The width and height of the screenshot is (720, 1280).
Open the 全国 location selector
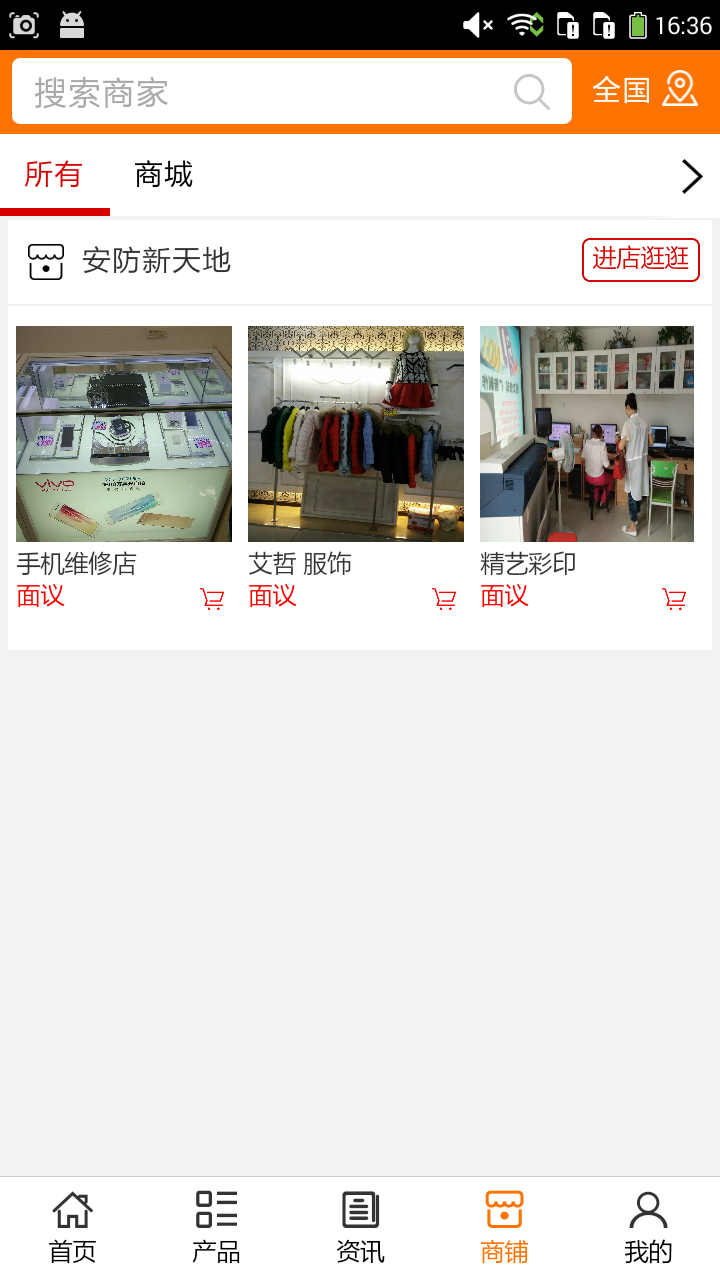(x=645, y=90)
